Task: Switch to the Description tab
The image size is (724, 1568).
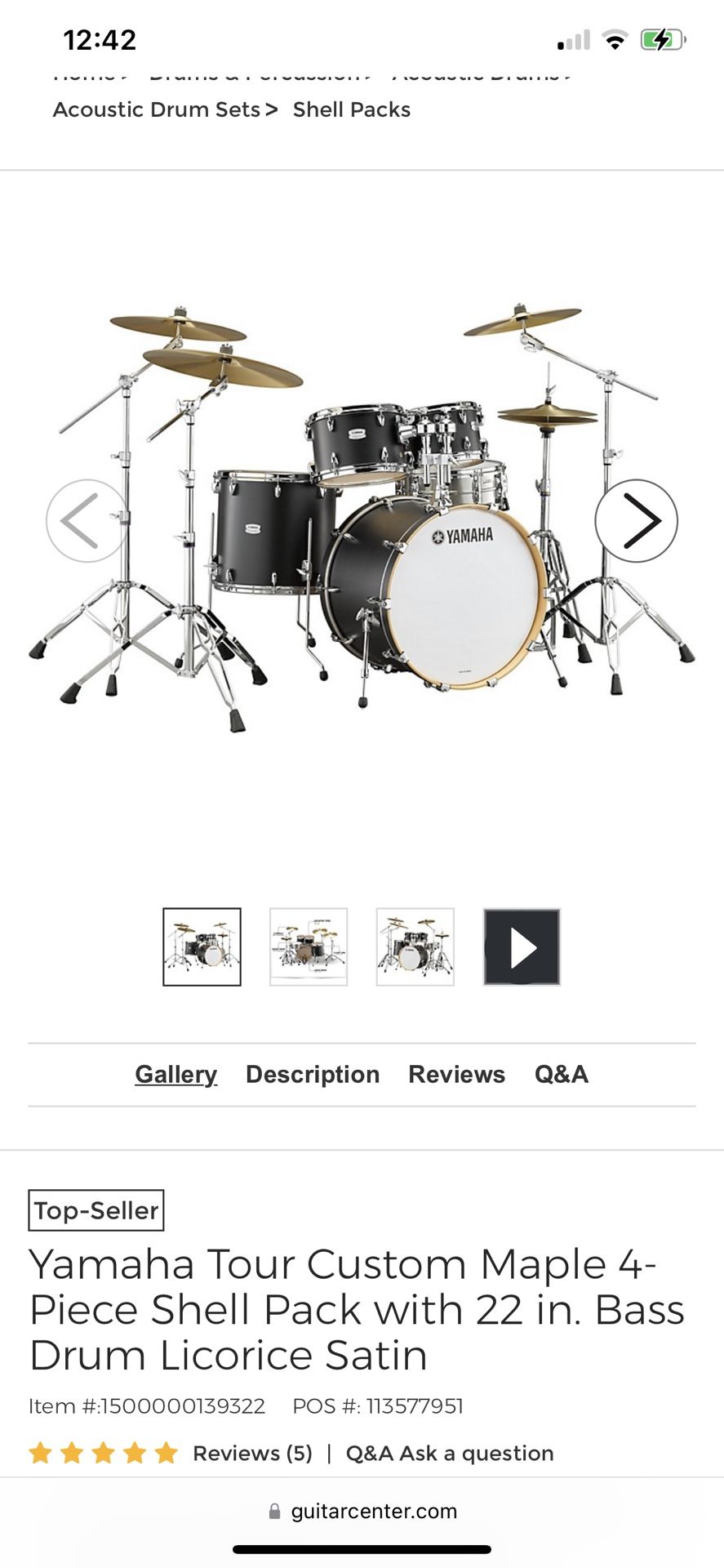Action: 312,1074
